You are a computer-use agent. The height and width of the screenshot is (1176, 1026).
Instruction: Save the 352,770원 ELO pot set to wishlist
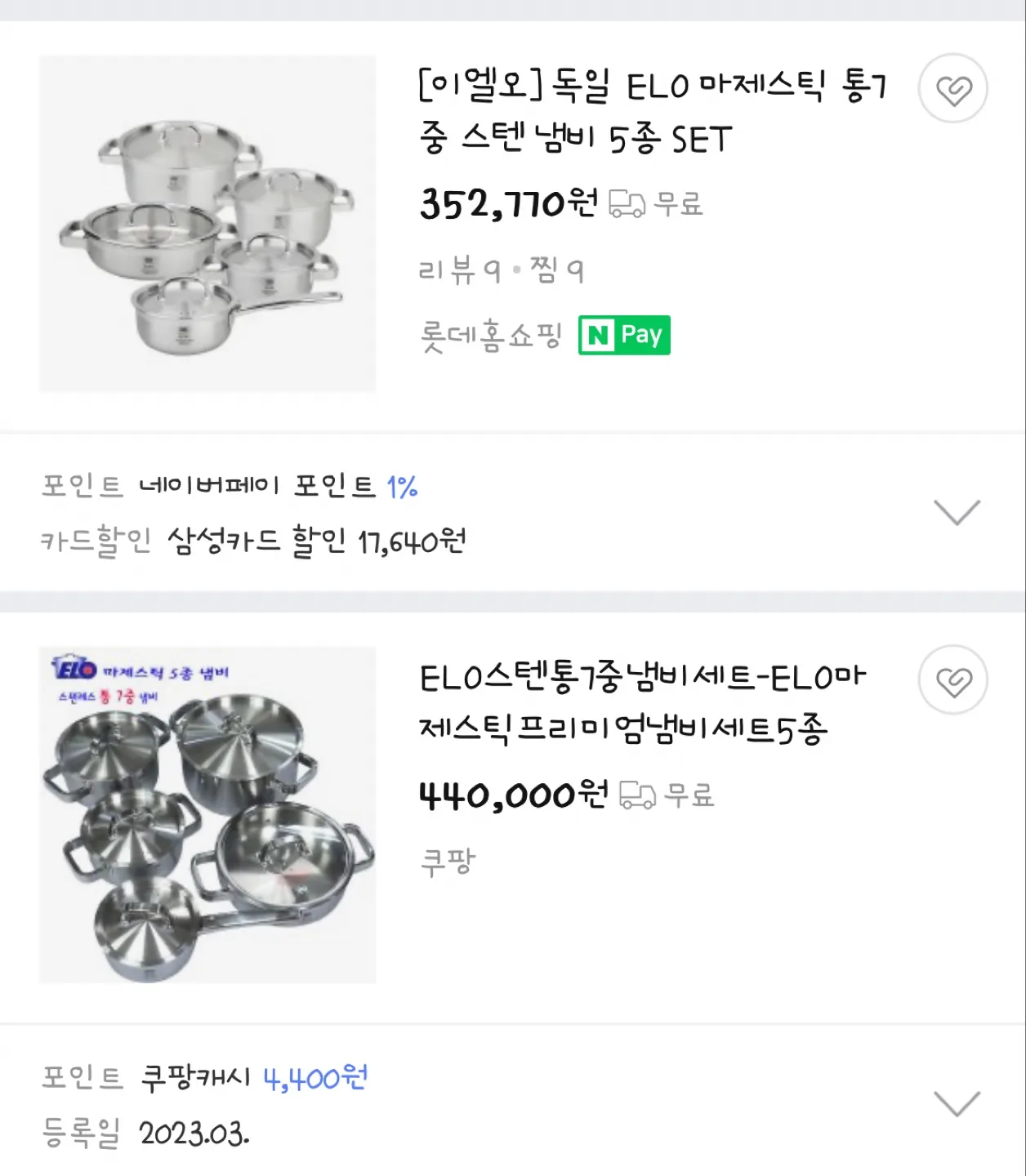[952, 89]
